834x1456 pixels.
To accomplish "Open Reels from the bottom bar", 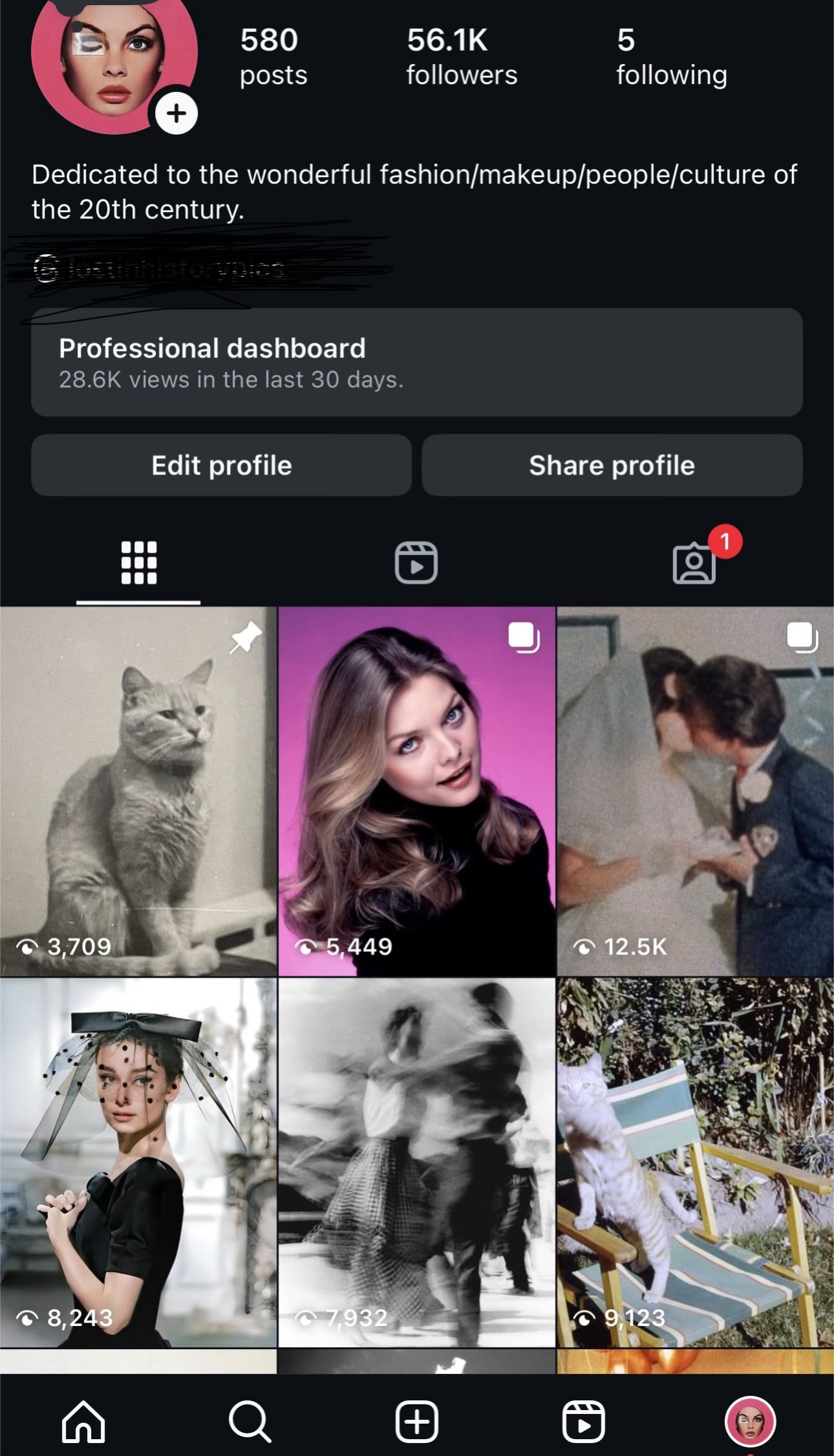I will 583,1421.
